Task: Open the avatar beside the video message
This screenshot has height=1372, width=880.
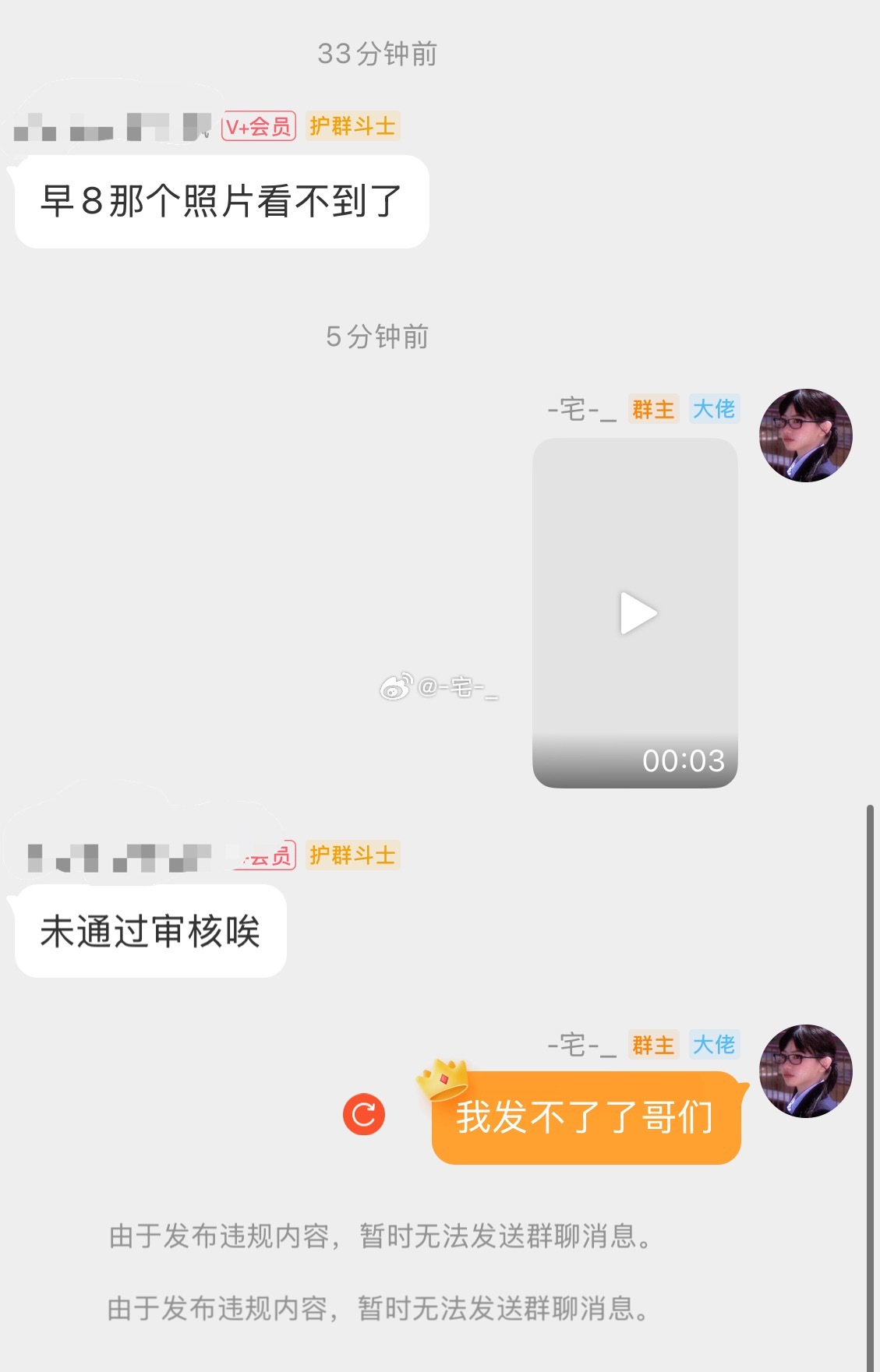Action: pos(805,435)
